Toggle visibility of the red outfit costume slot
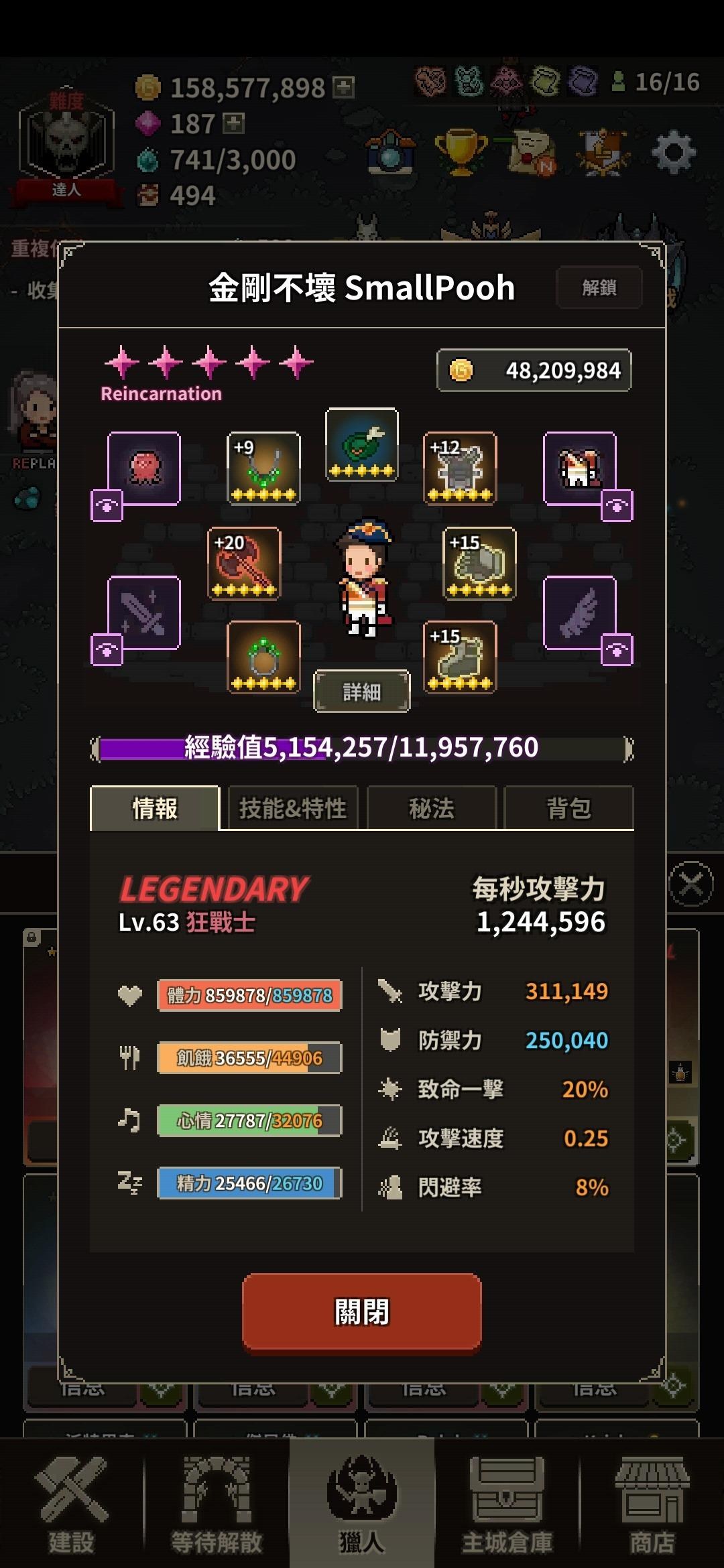 [x=617, y=506]
